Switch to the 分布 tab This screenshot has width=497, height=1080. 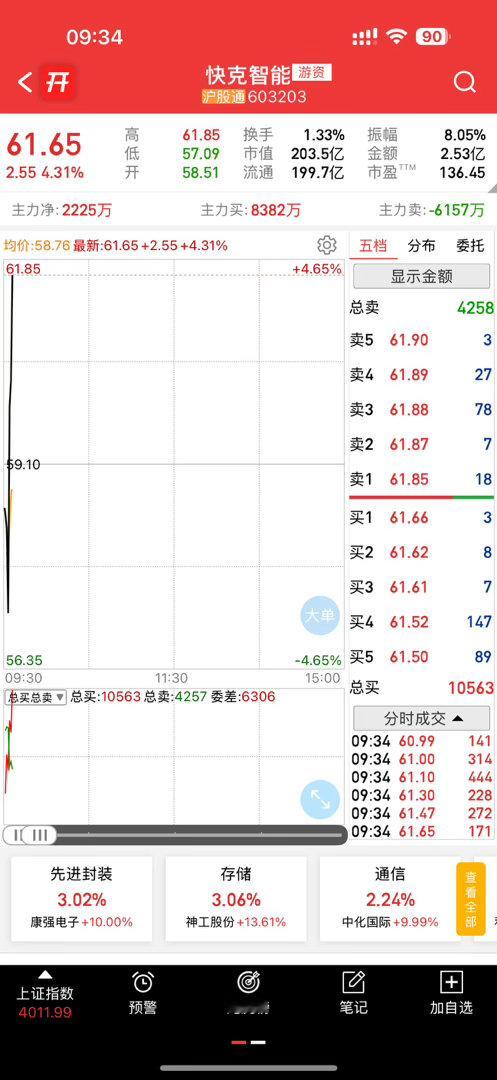(421, 246)
